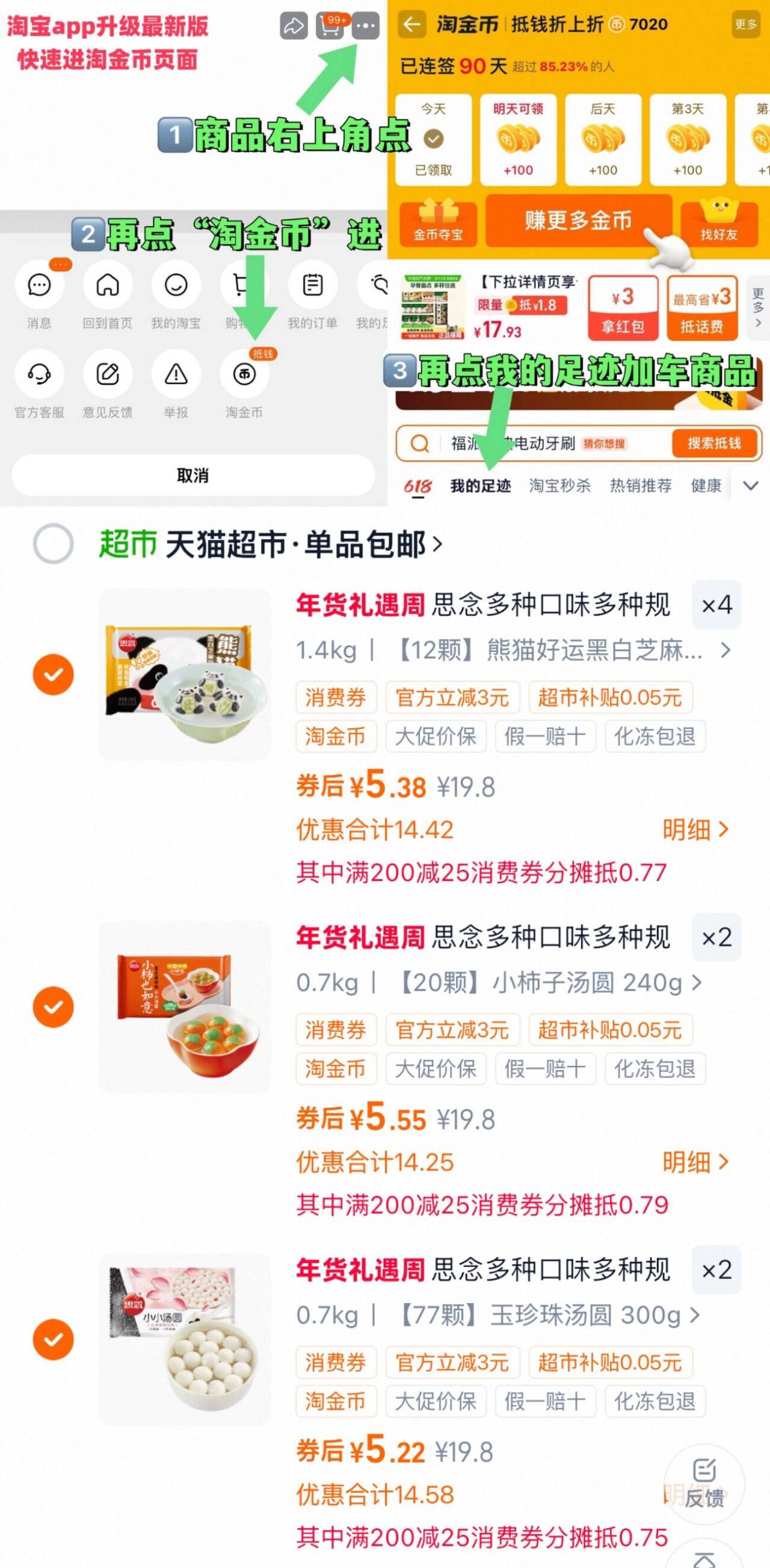Click the 赚更多金币 button
The height and width of the screenshot is (1568, 770).
(x=579, y=221)
